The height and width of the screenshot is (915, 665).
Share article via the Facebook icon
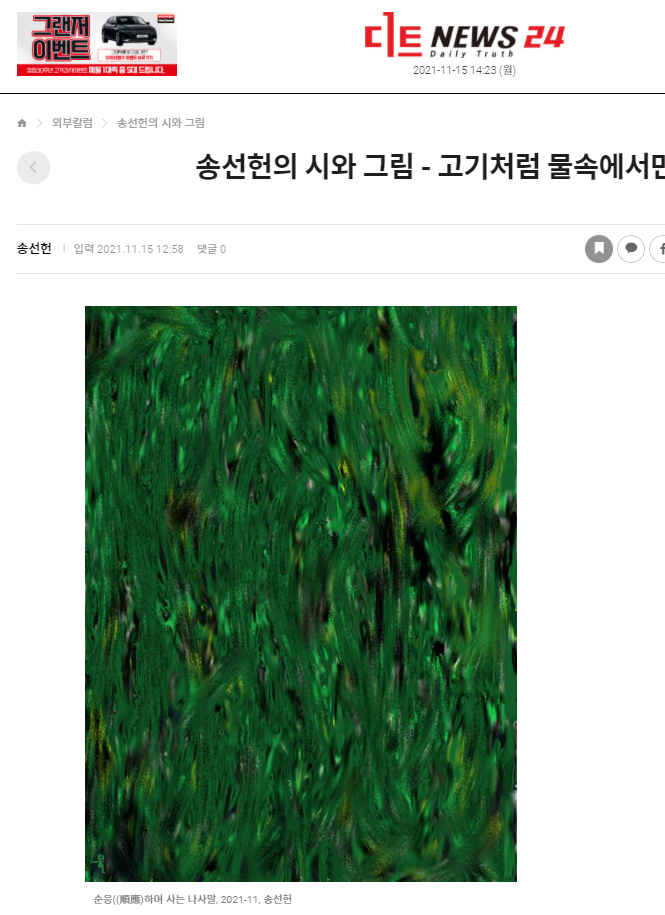click(659, 249)
